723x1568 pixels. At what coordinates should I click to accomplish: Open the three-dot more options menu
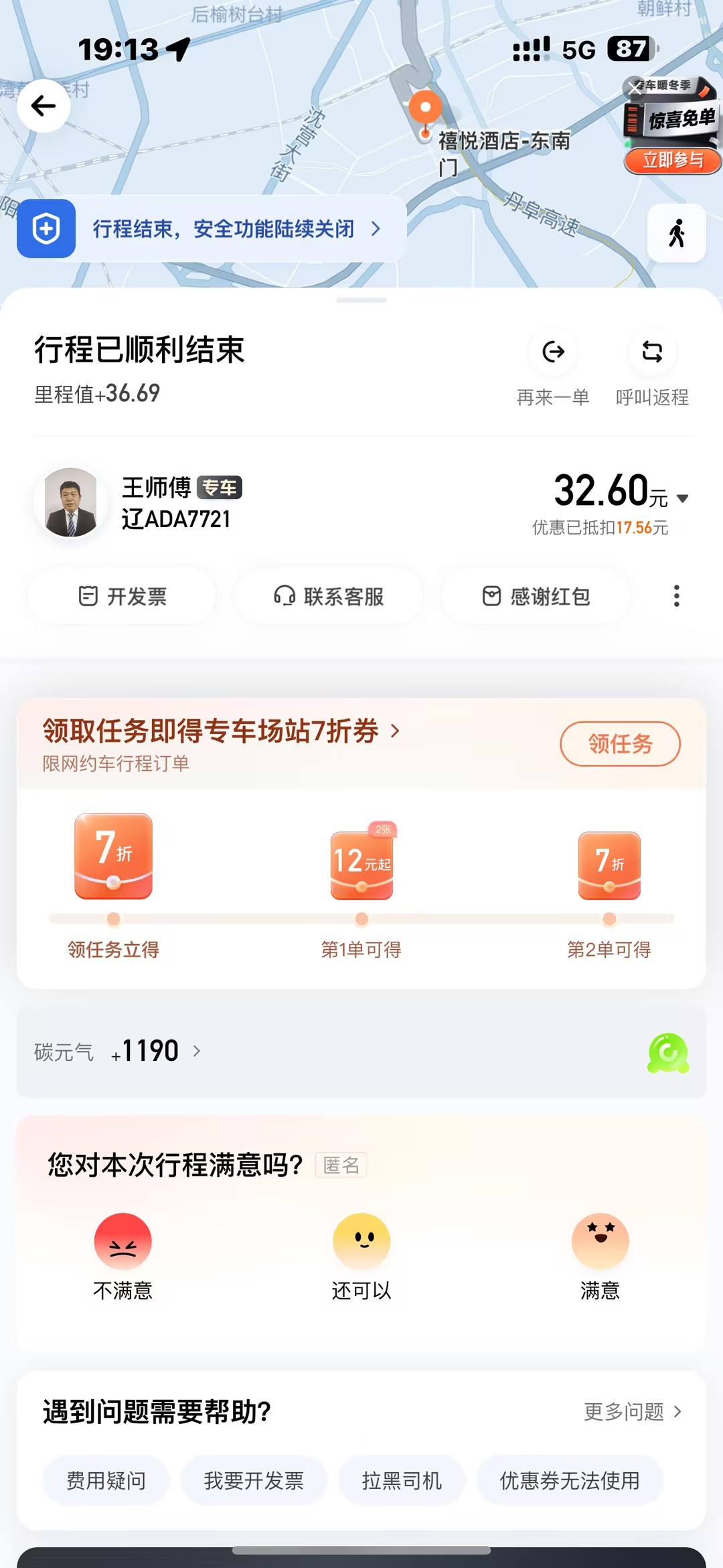coord(676,596)
